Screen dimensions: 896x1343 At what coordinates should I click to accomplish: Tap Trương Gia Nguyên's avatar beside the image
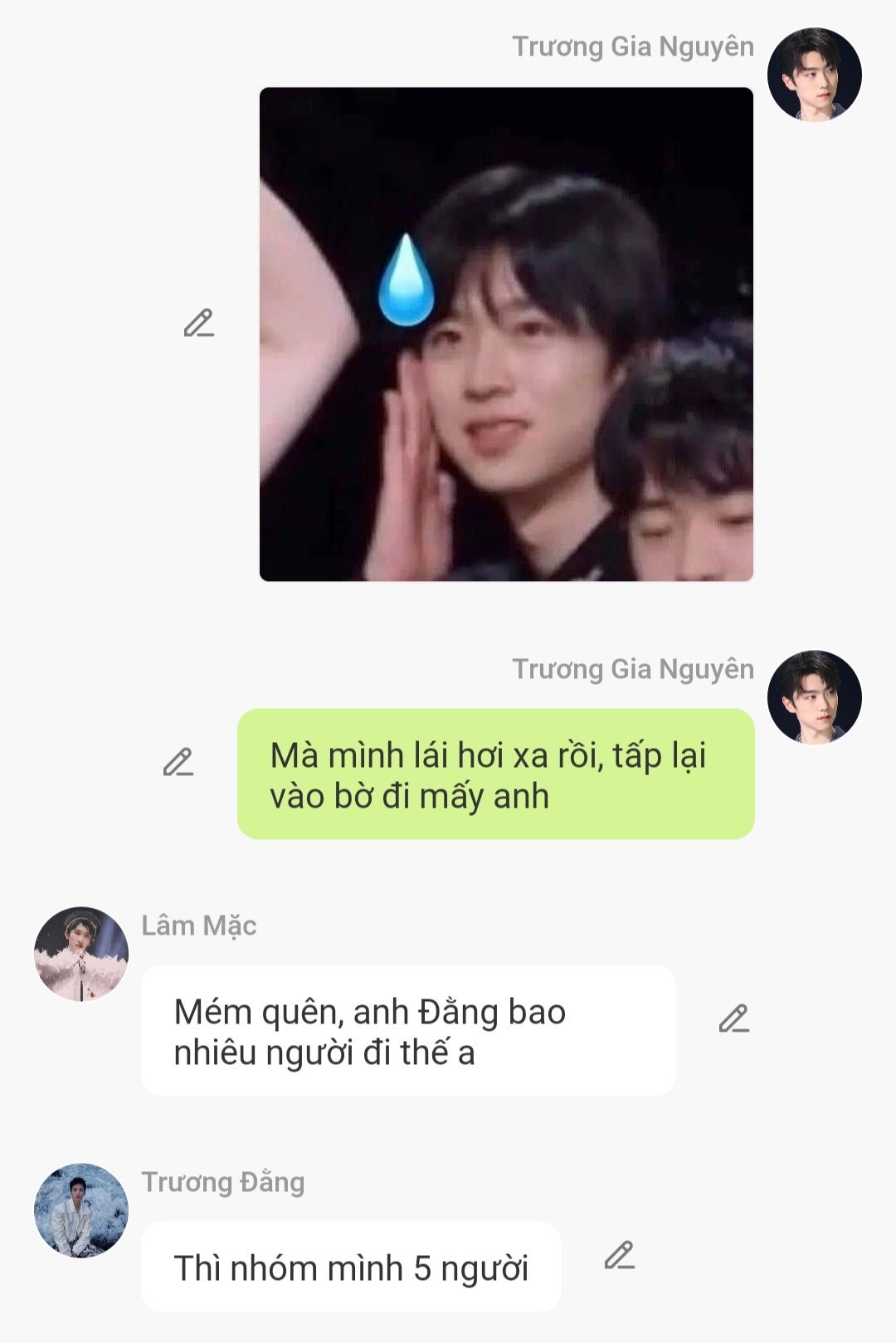coord(815,75)
